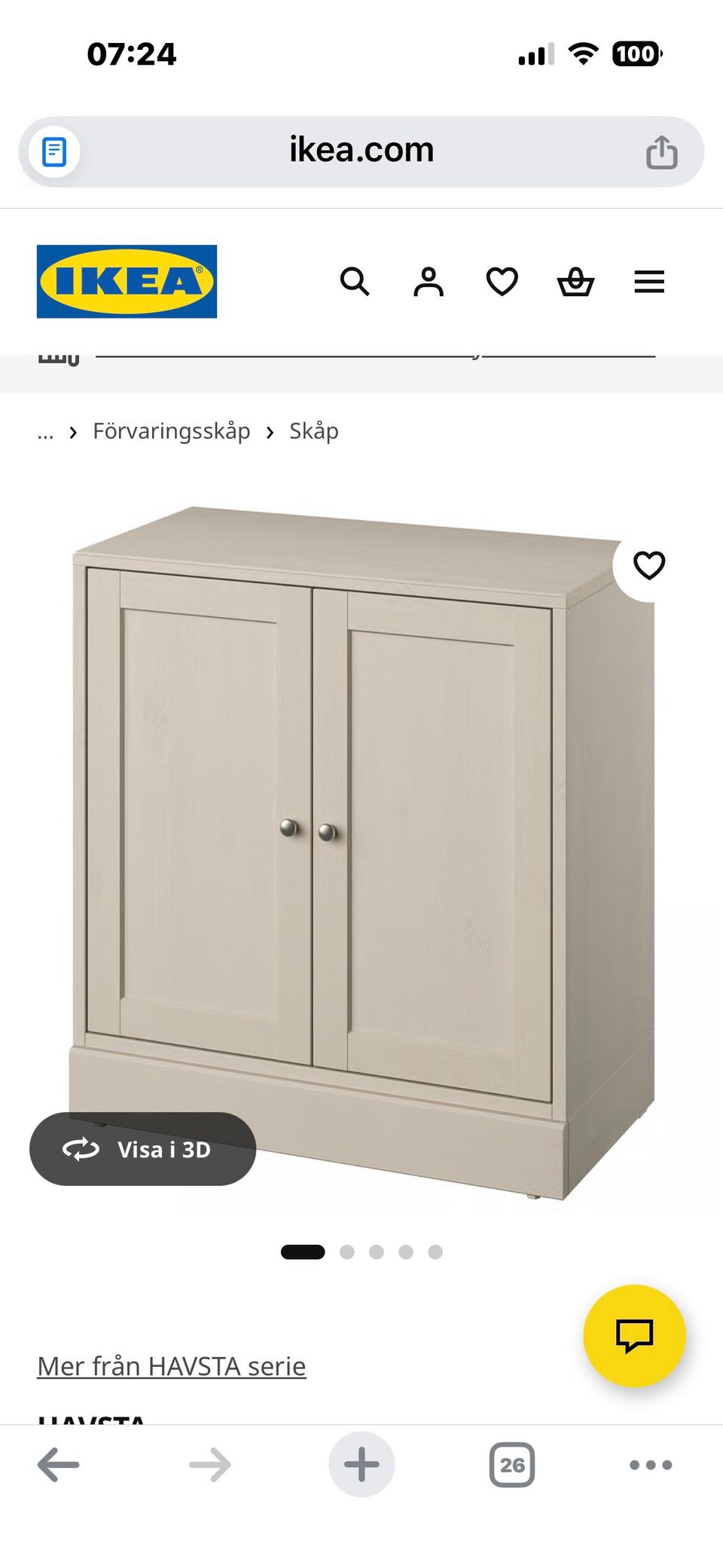Open the Förvaringsskåp breadcrumb

click(x=171, y=431)
